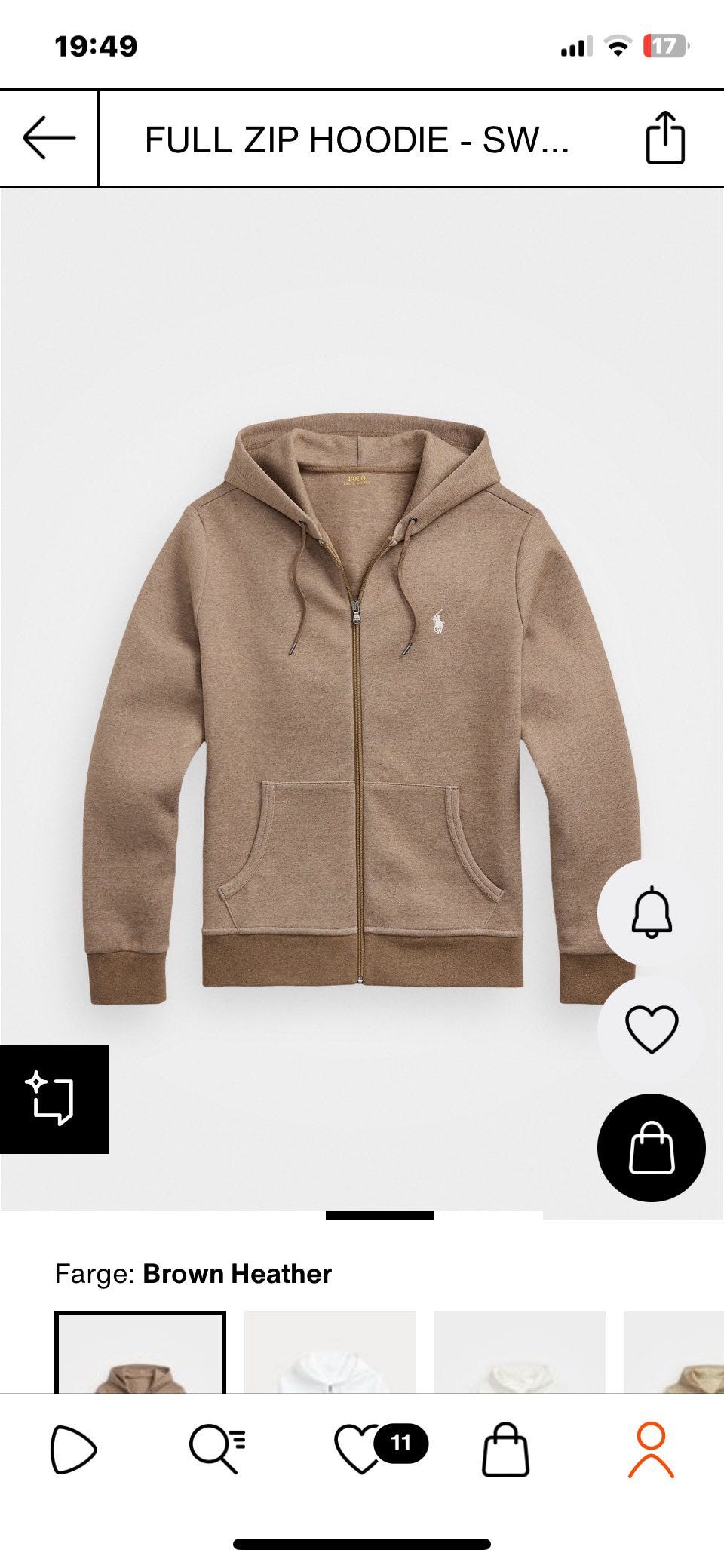Open the AI chat assistant button

coord(53,1099)
